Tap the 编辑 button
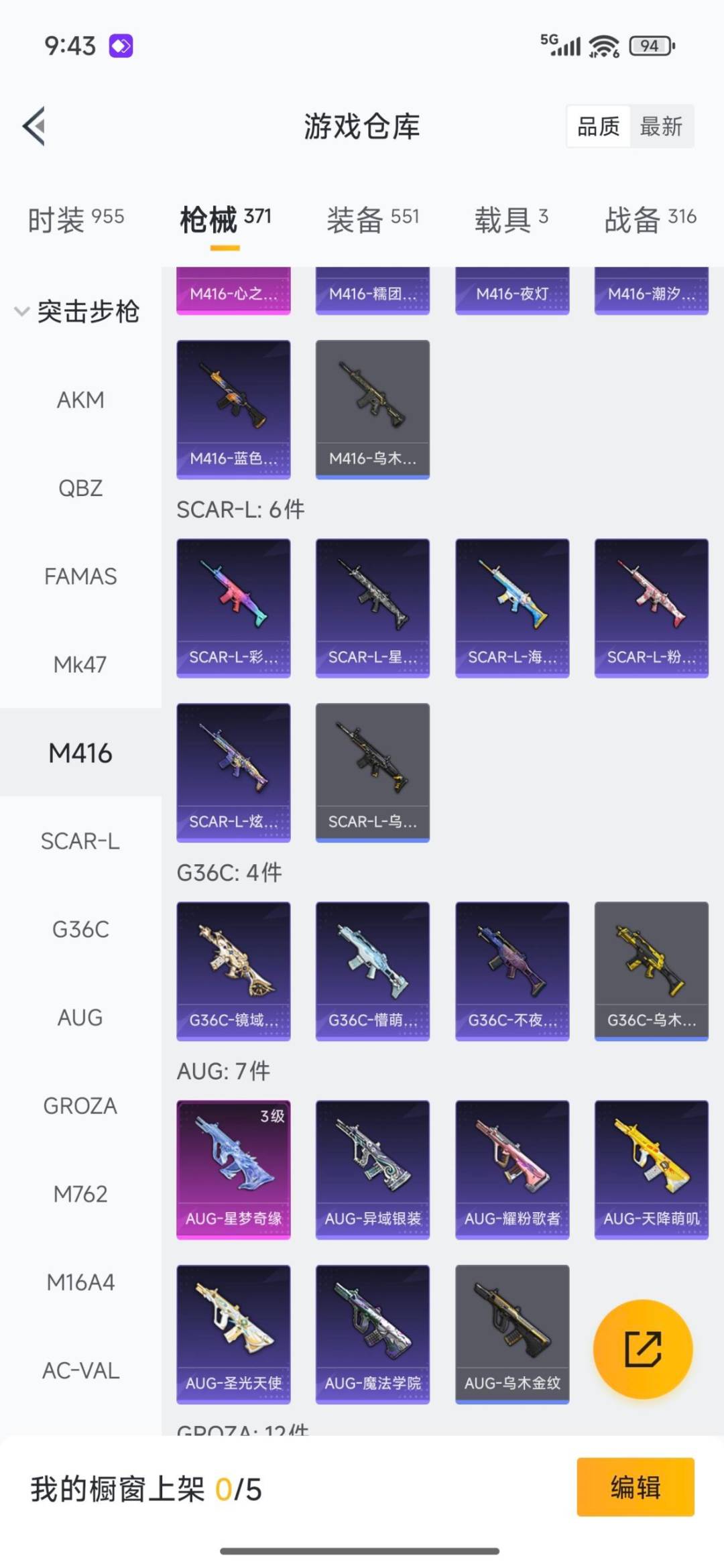The width and height of the screenshot is (724, 1568). click(635, 1486)
